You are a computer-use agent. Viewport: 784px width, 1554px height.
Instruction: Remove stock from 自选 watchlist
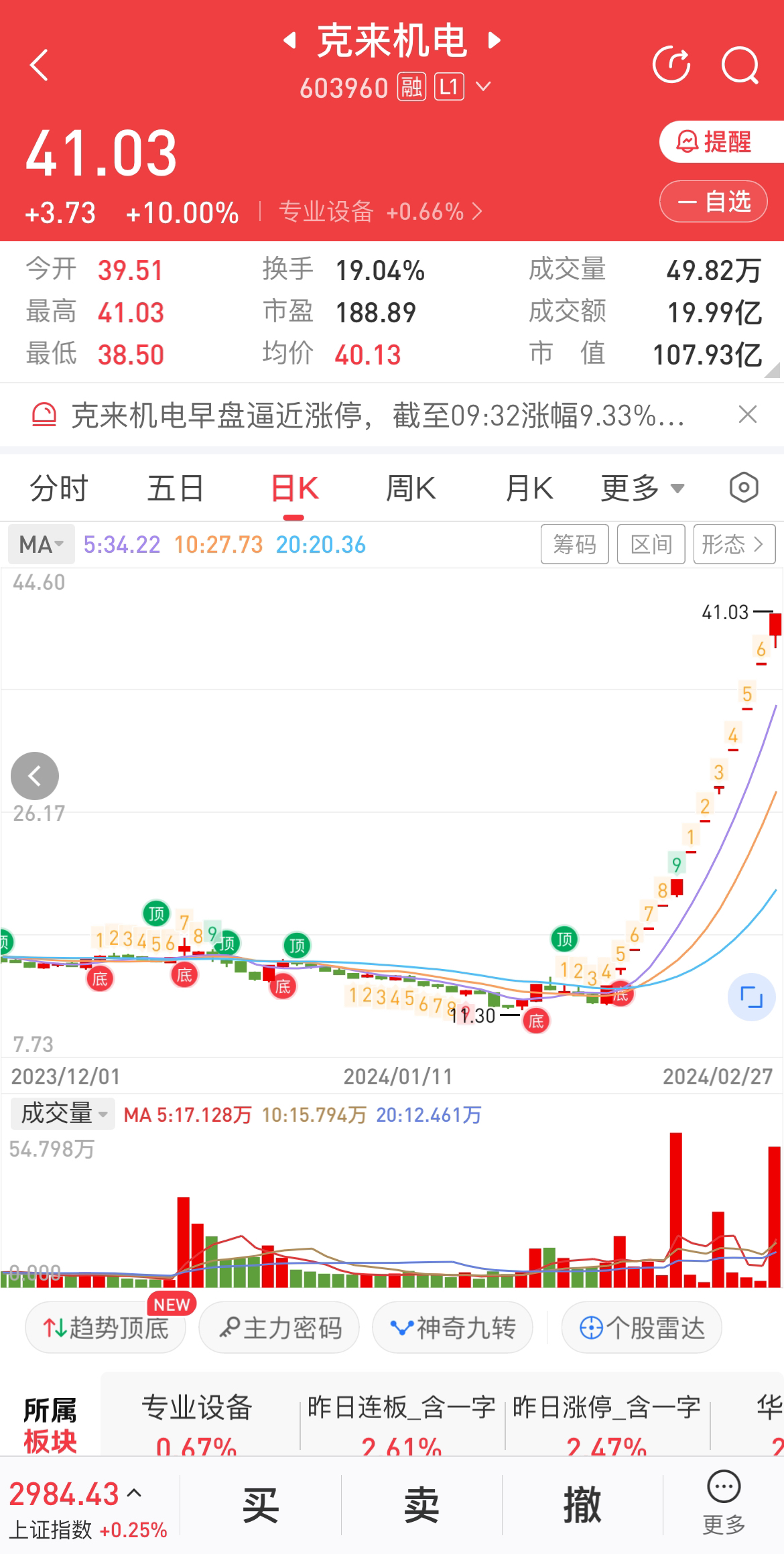(714, 201)
